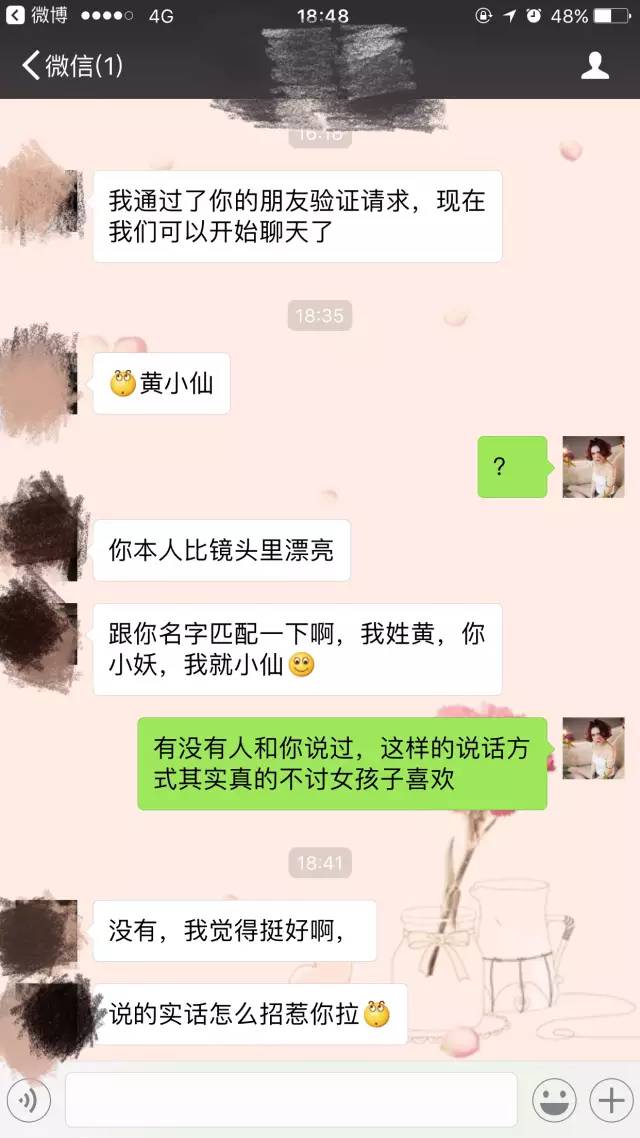Open my avatar beside the 有没有人和你说过 message

[x=593, y=747]
